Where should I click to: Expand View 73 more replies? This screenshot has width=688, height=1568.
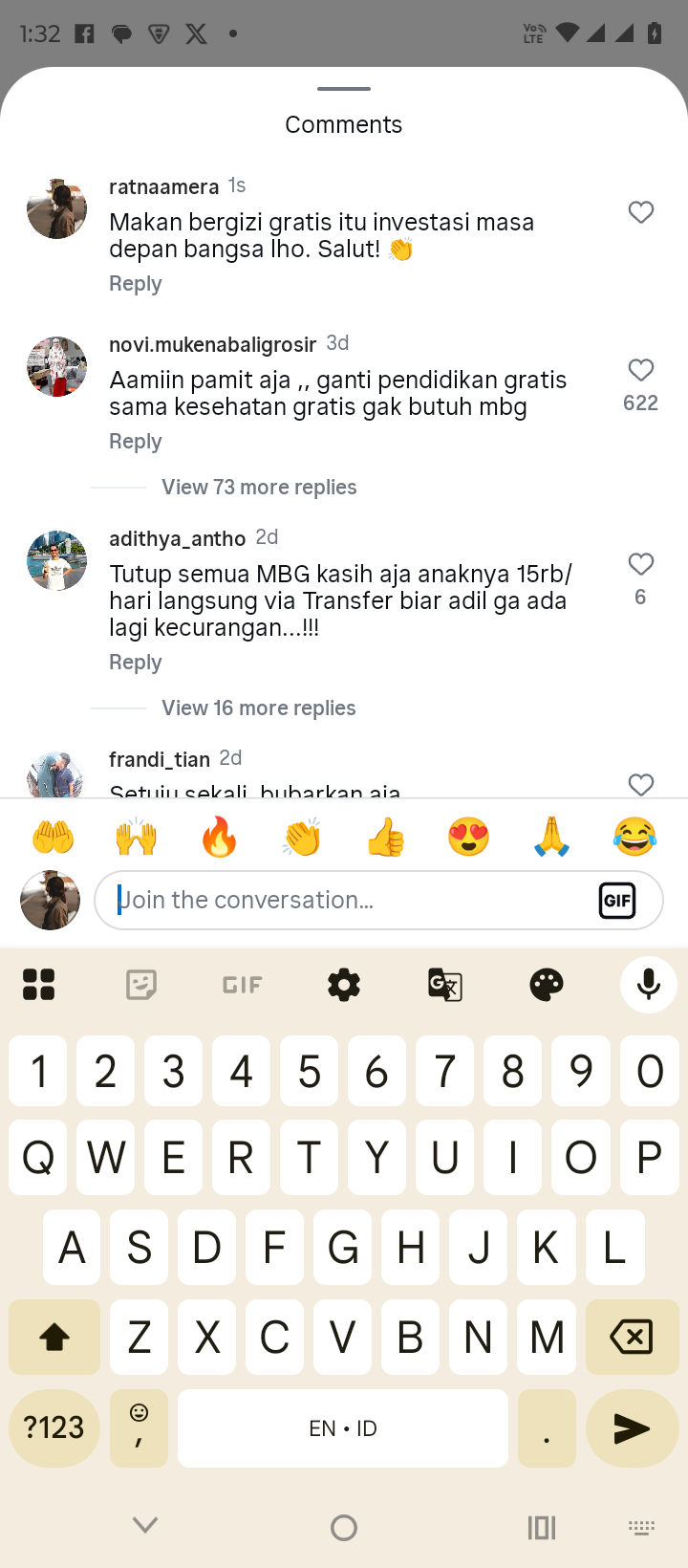[x=259, y=488]
